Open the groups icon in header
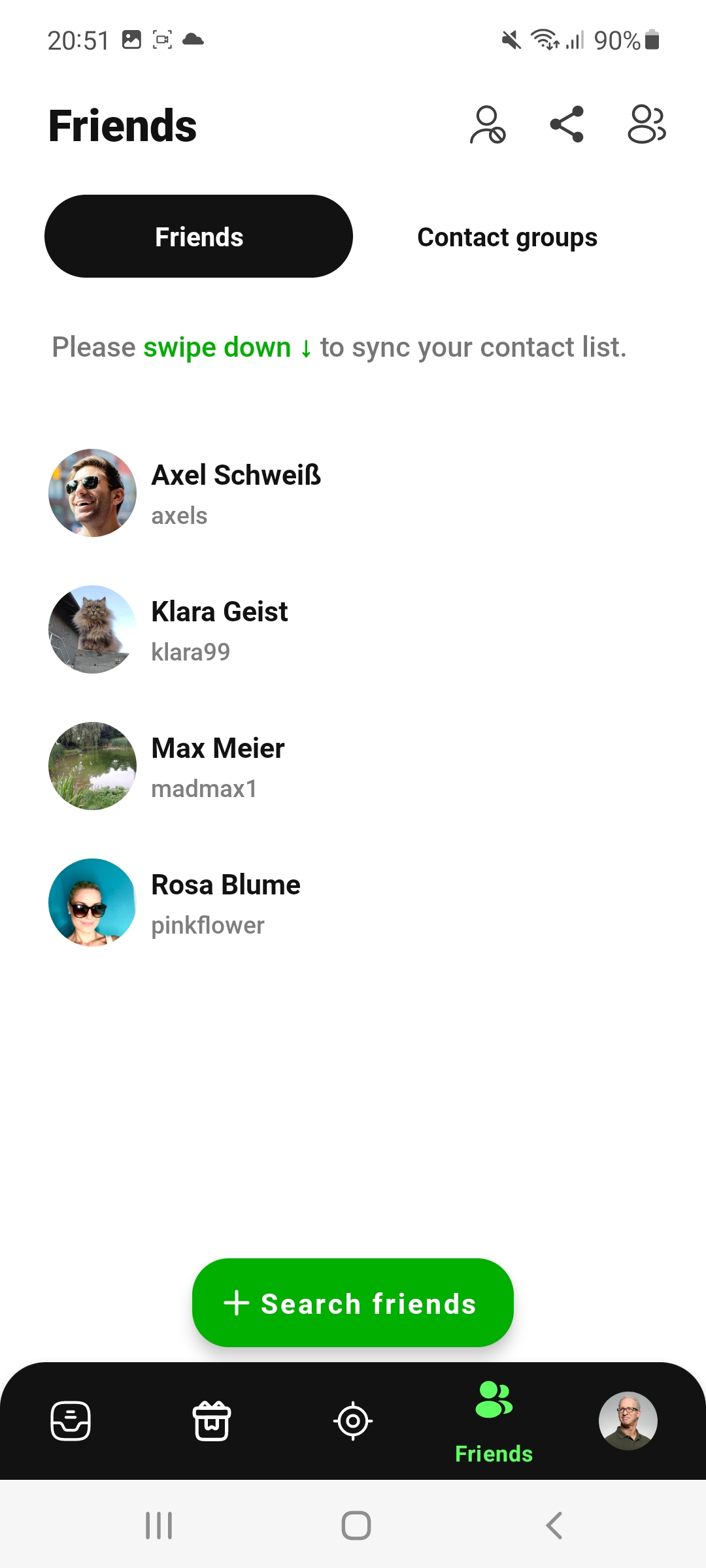 [x=647, y=124]
